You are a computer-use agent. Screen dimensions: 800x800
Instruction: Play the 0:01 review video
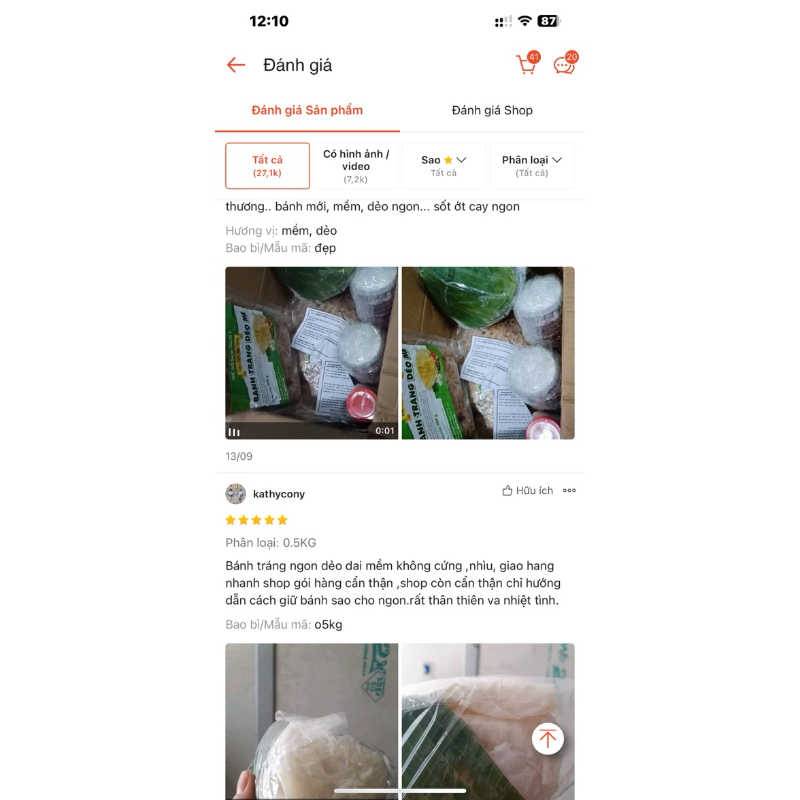(x=311, y=353)
